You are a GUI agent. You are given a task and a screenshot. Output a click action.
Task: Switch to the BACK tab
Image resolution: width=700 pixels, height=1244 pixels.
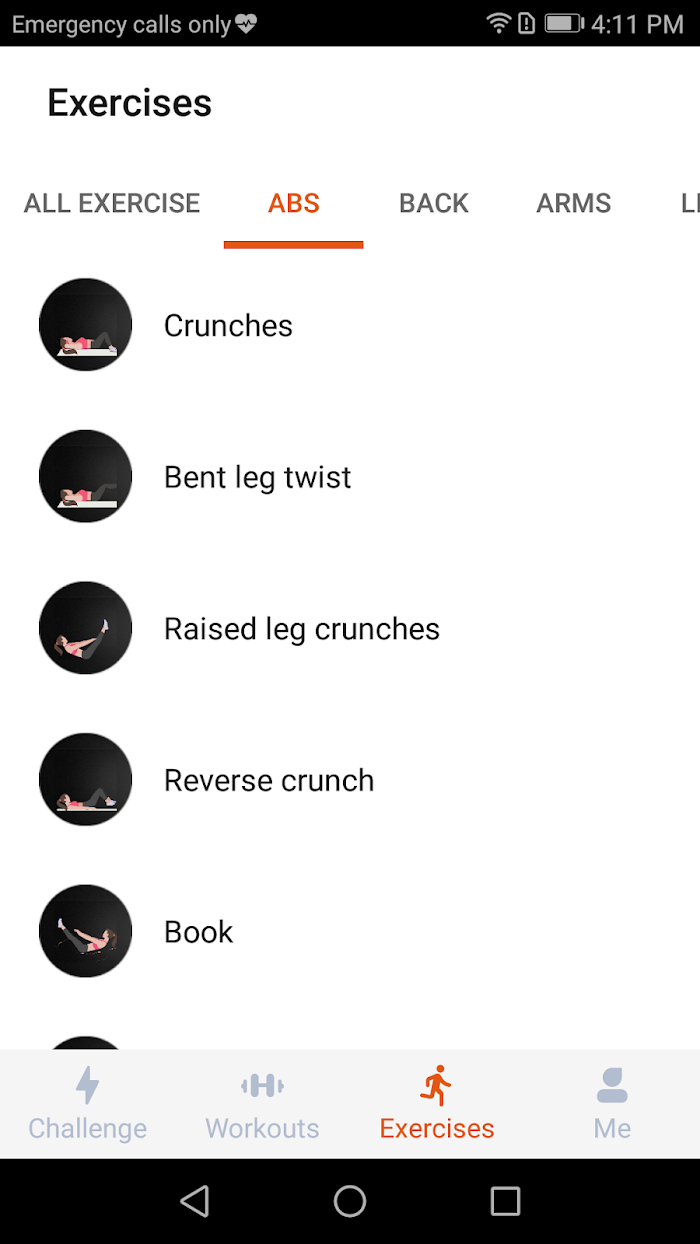[x=434, y=203]
